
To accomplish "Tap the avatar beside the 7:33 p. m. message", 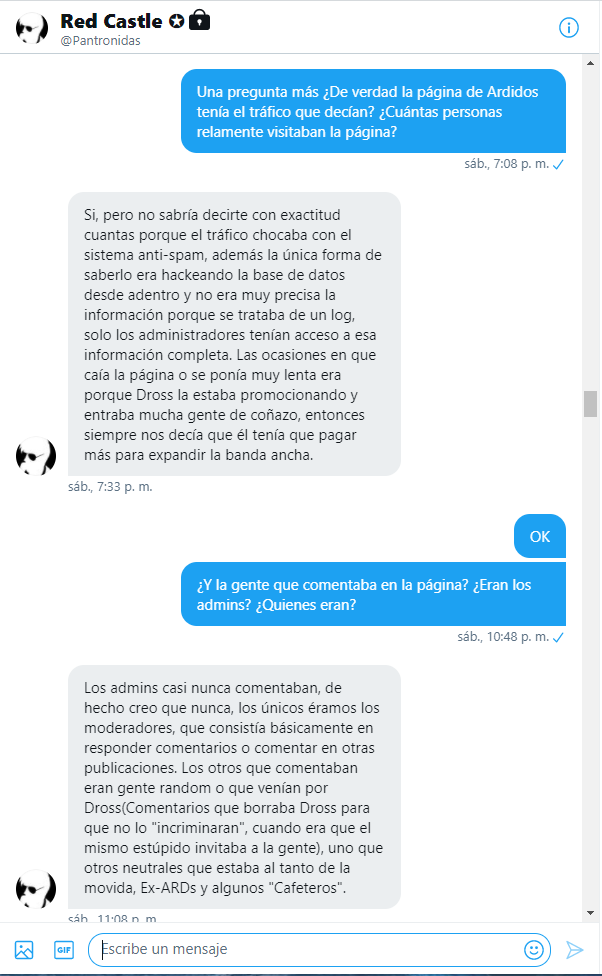I will pos(35,456).
